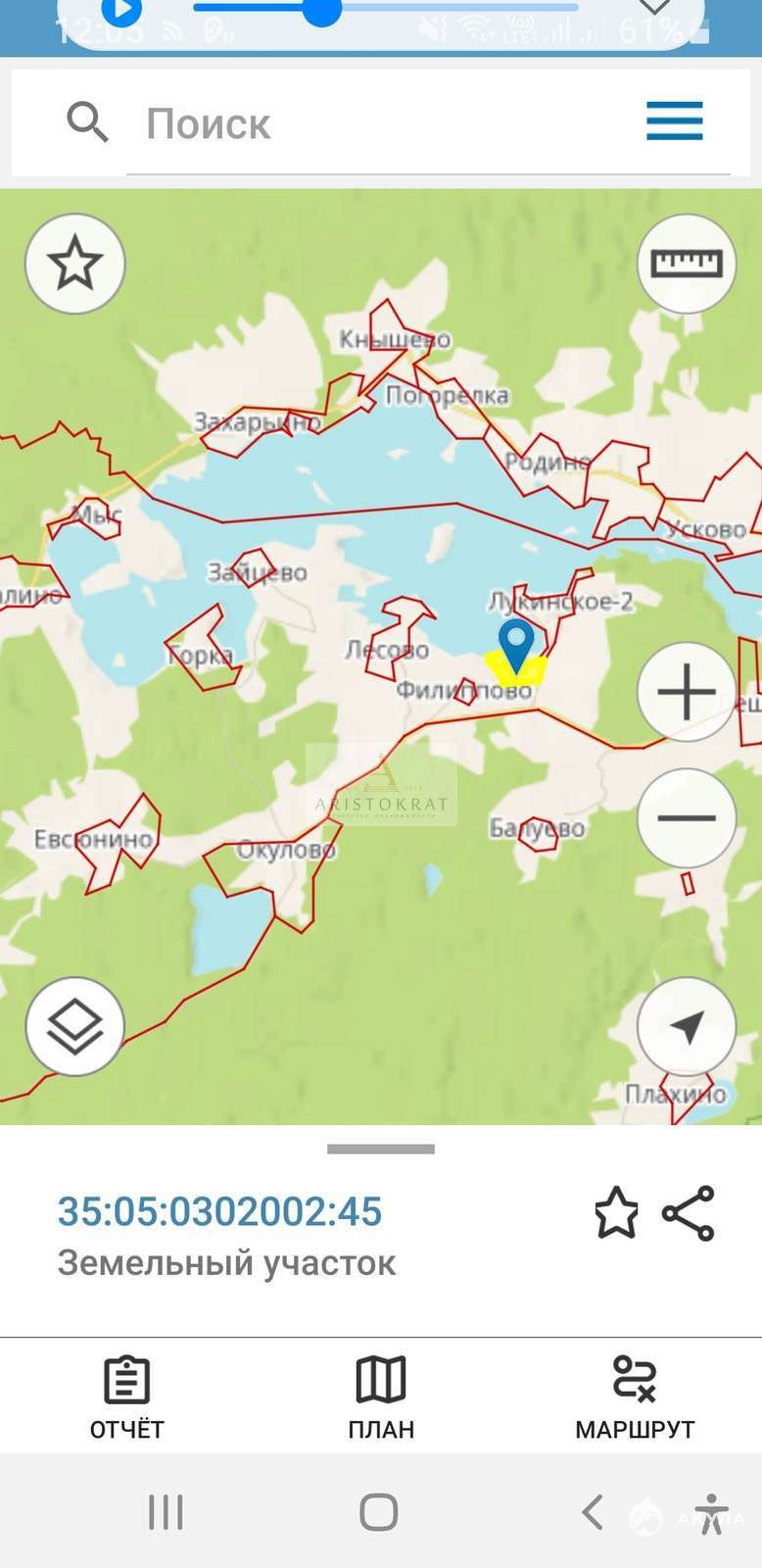762x1568 pixels.
Task: Open favorites star button on map
Action: coord(75,264)
